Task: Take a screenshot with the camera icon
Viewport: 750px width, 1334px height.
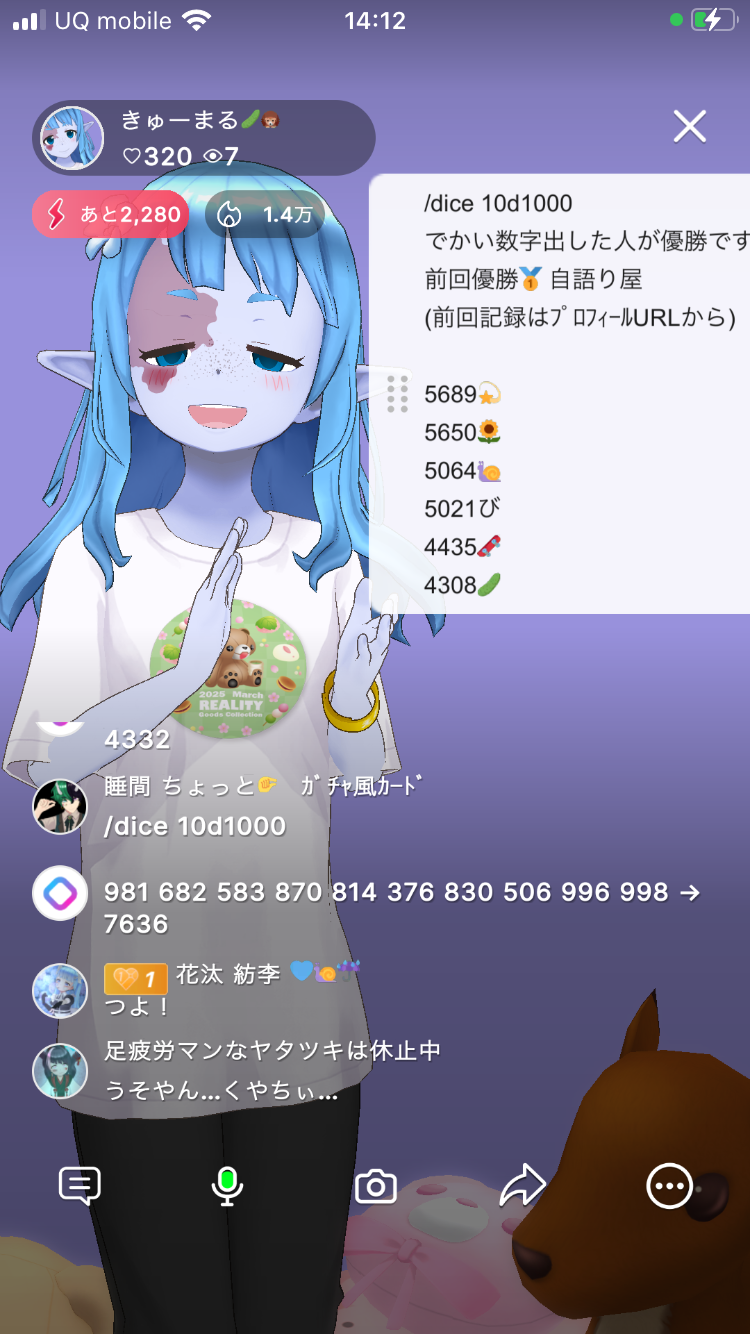Action: pyautogui.click(x=376, y=1187)
